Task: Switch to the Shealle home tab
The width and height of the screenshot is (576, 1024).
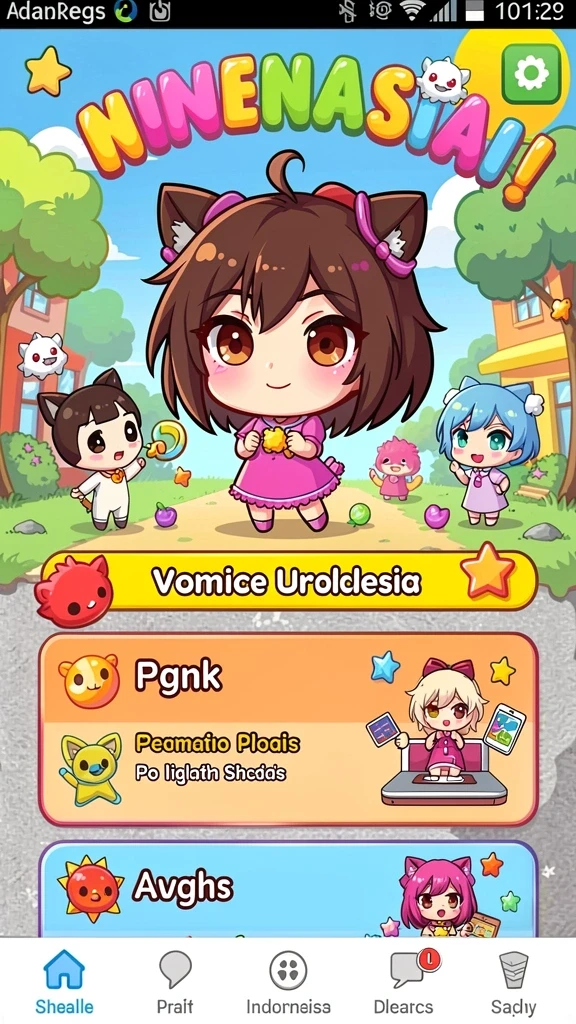Action: pyautogui.click(x=64, y=982)
